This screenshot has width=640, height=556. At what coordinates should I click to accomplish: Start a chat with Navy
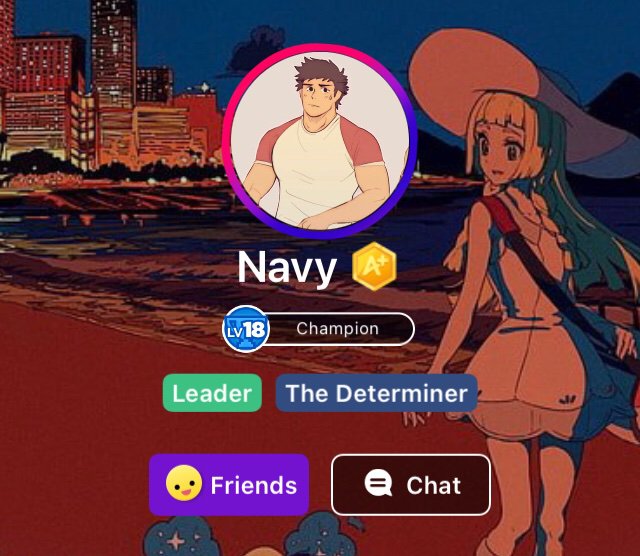tap(411, 485)
